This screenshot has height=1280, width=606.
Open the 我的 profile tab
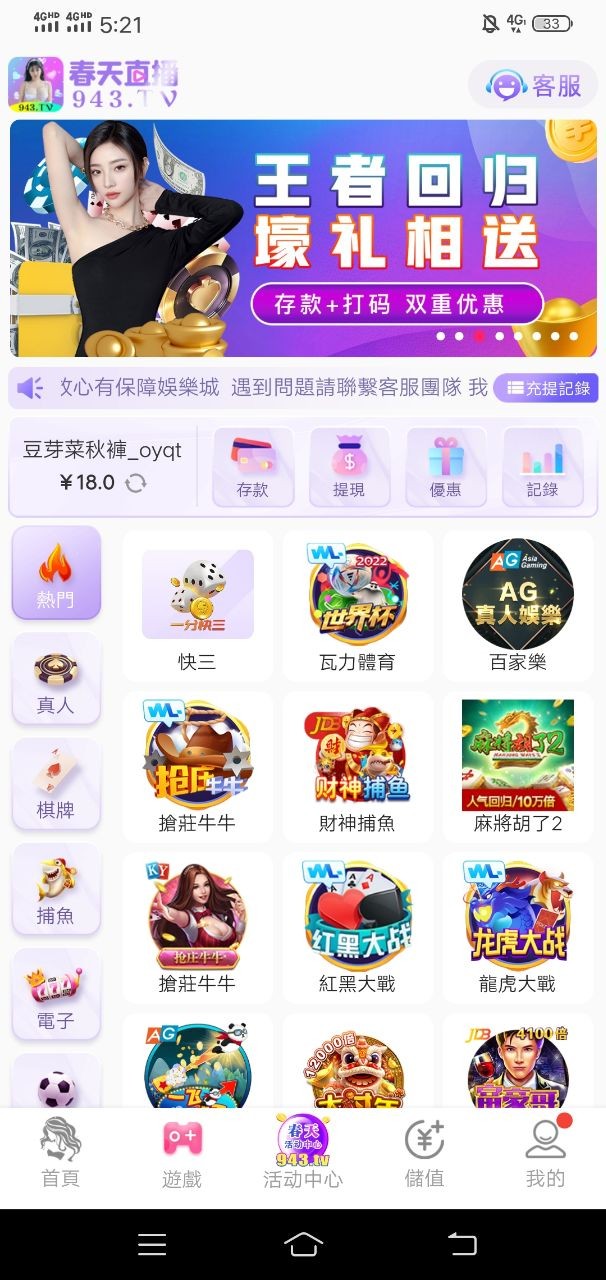coord(545,1153)
